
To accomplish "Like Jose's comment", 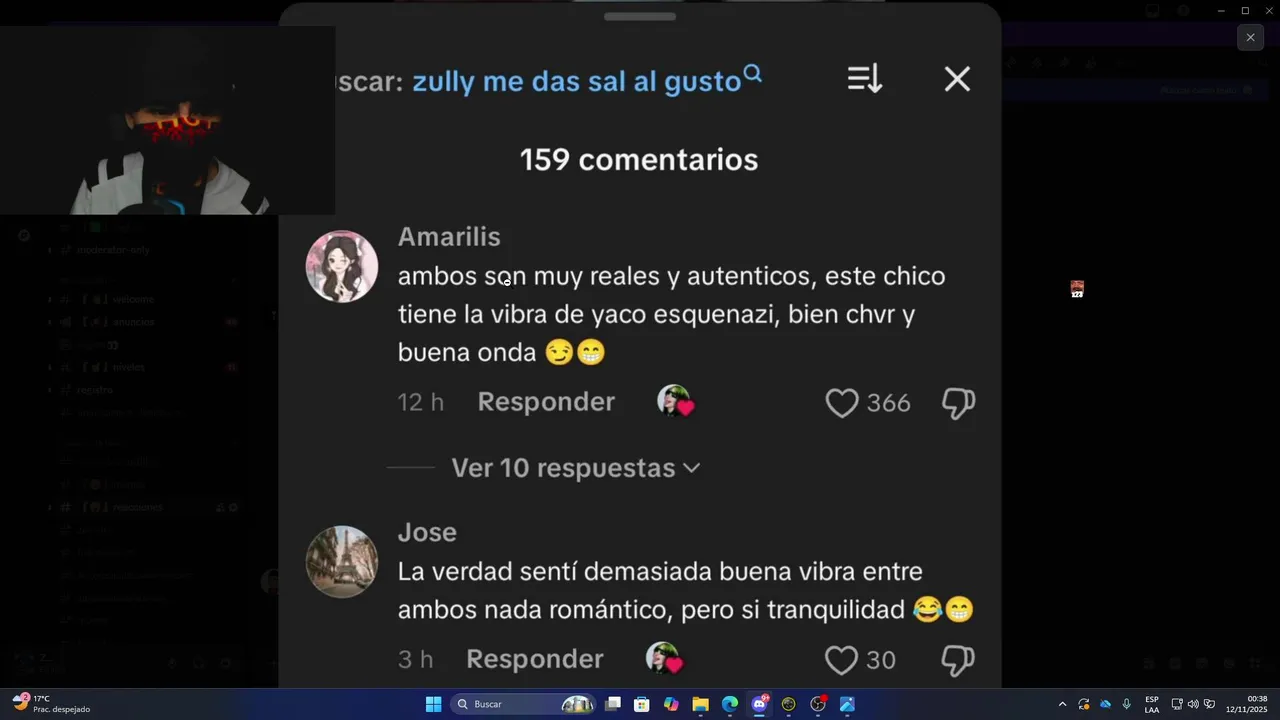I will tap(842, 660).
